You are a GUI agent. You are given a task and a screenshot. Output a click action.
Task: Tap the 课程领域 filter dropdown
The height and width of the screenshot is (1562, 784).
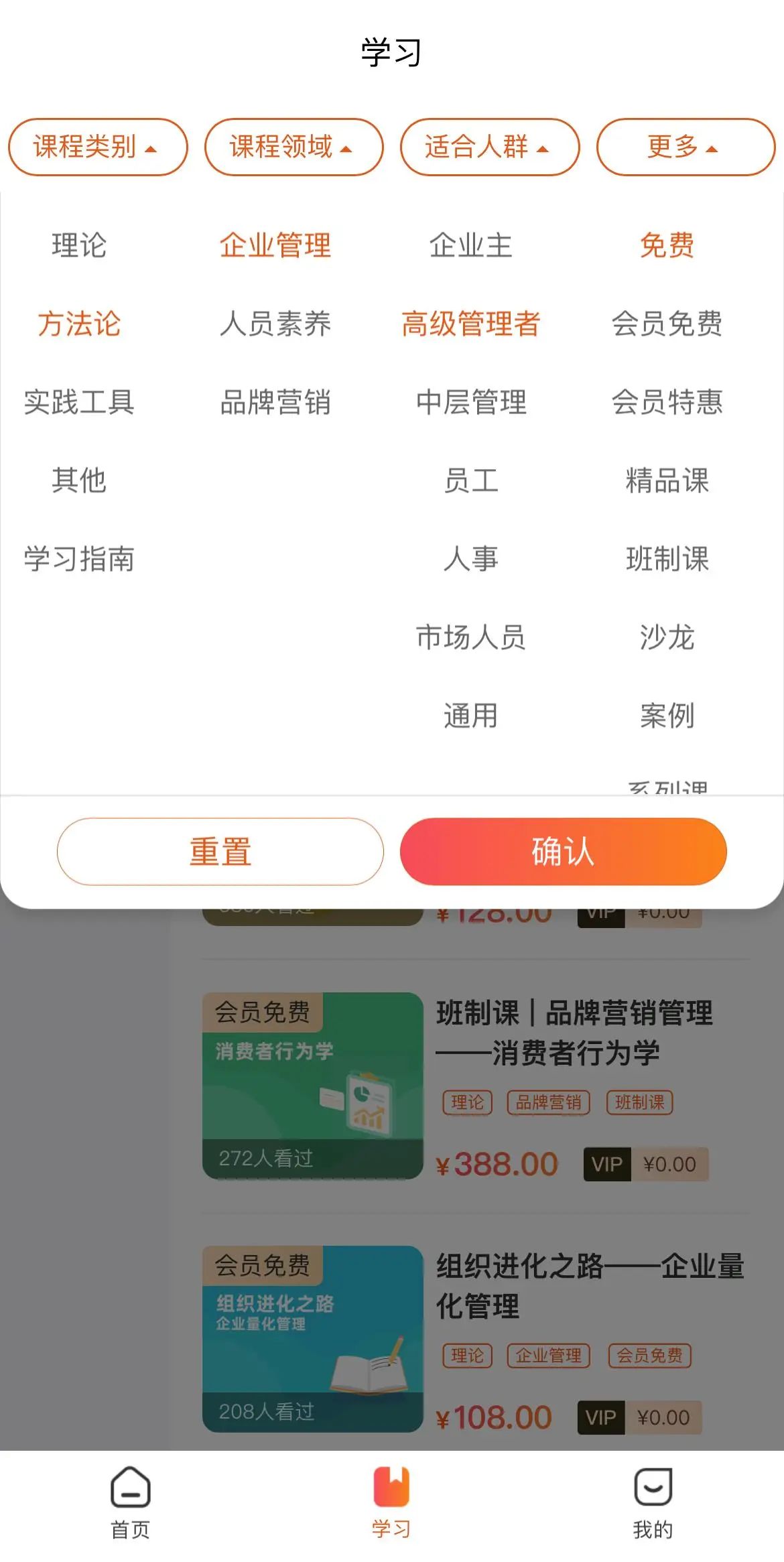tap(293, 147)
